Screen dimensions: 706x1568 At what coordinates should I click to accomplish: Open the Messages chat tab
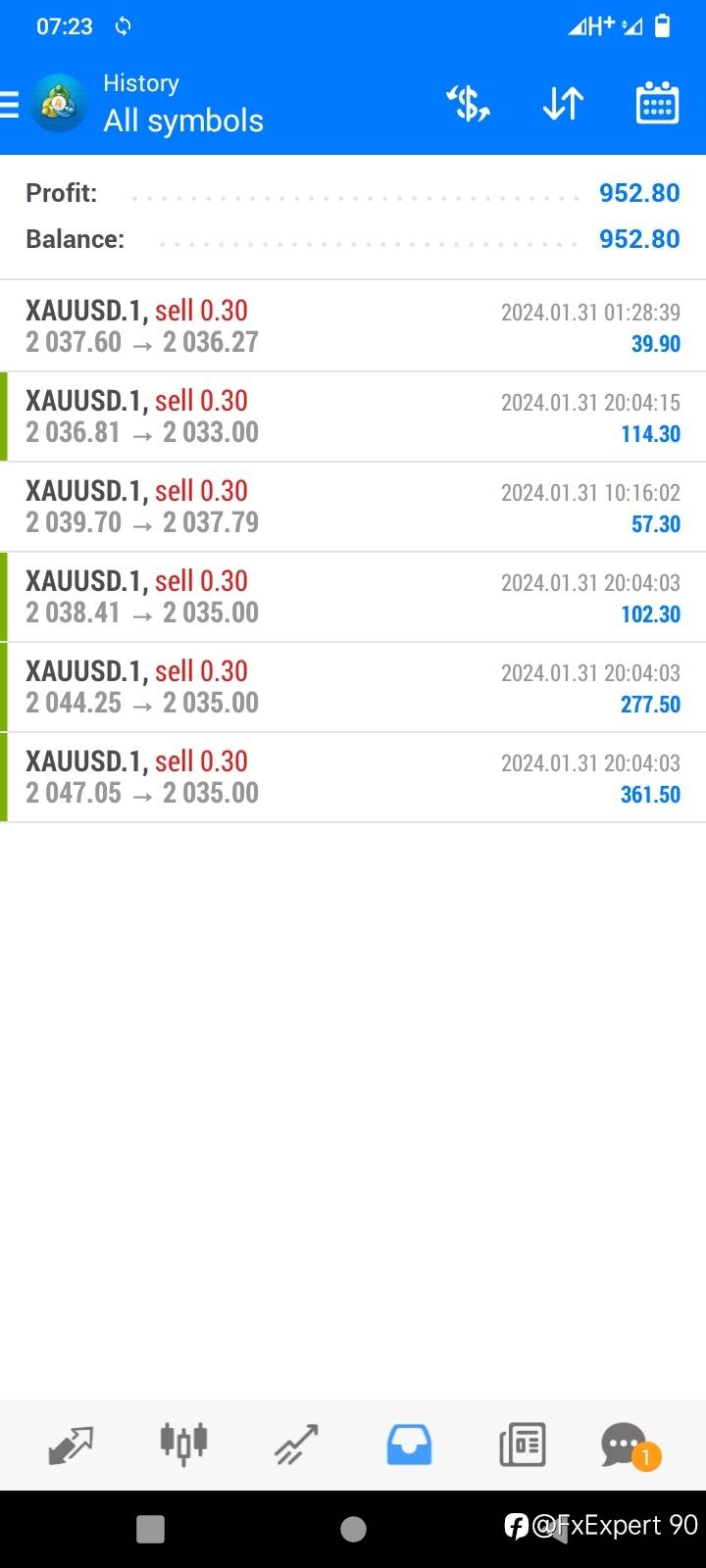628,1445
